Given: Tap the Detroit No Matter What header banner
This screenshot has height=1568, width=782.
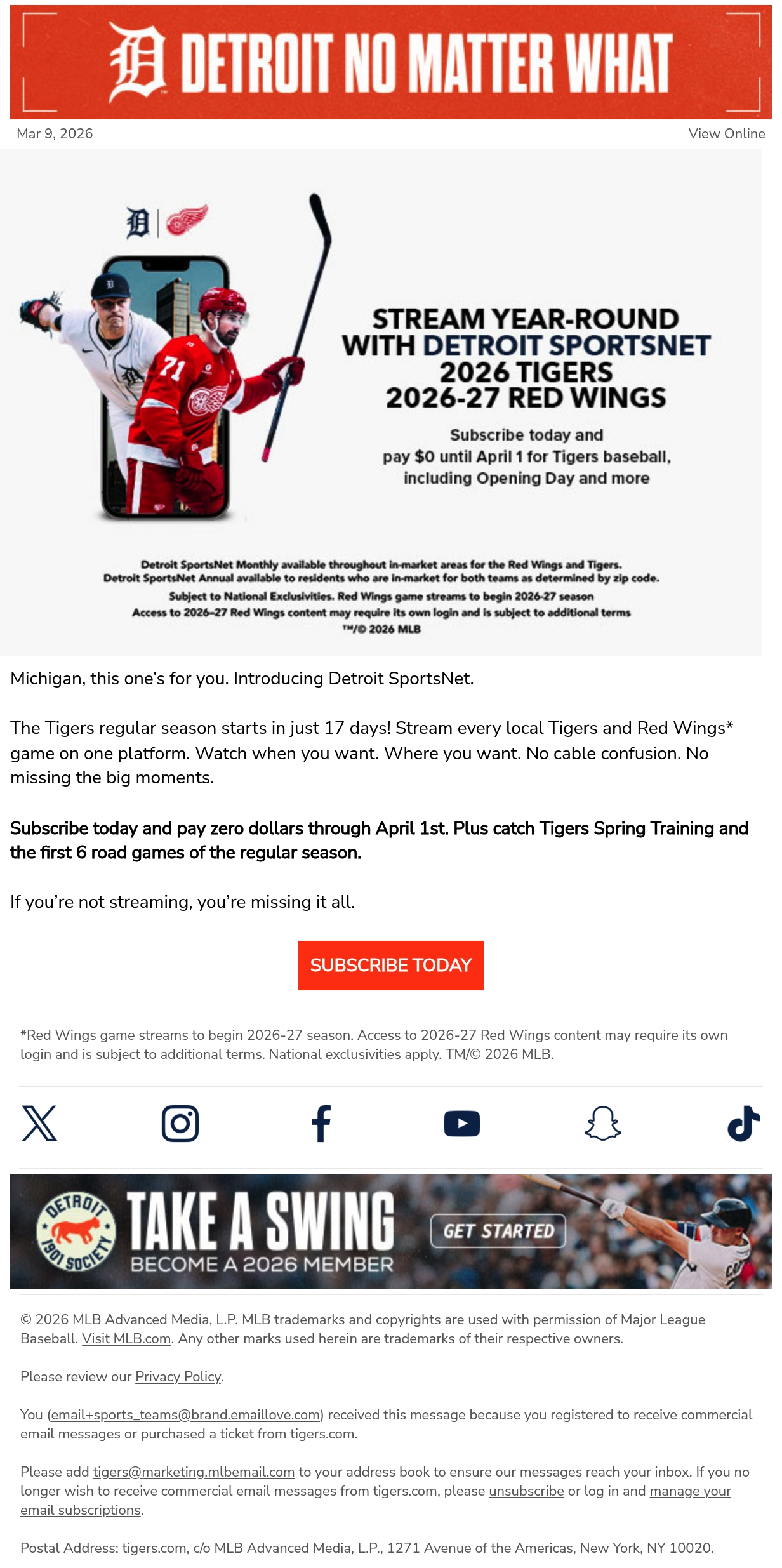Looking at the screenshot, I should click(x=391, y=62).
